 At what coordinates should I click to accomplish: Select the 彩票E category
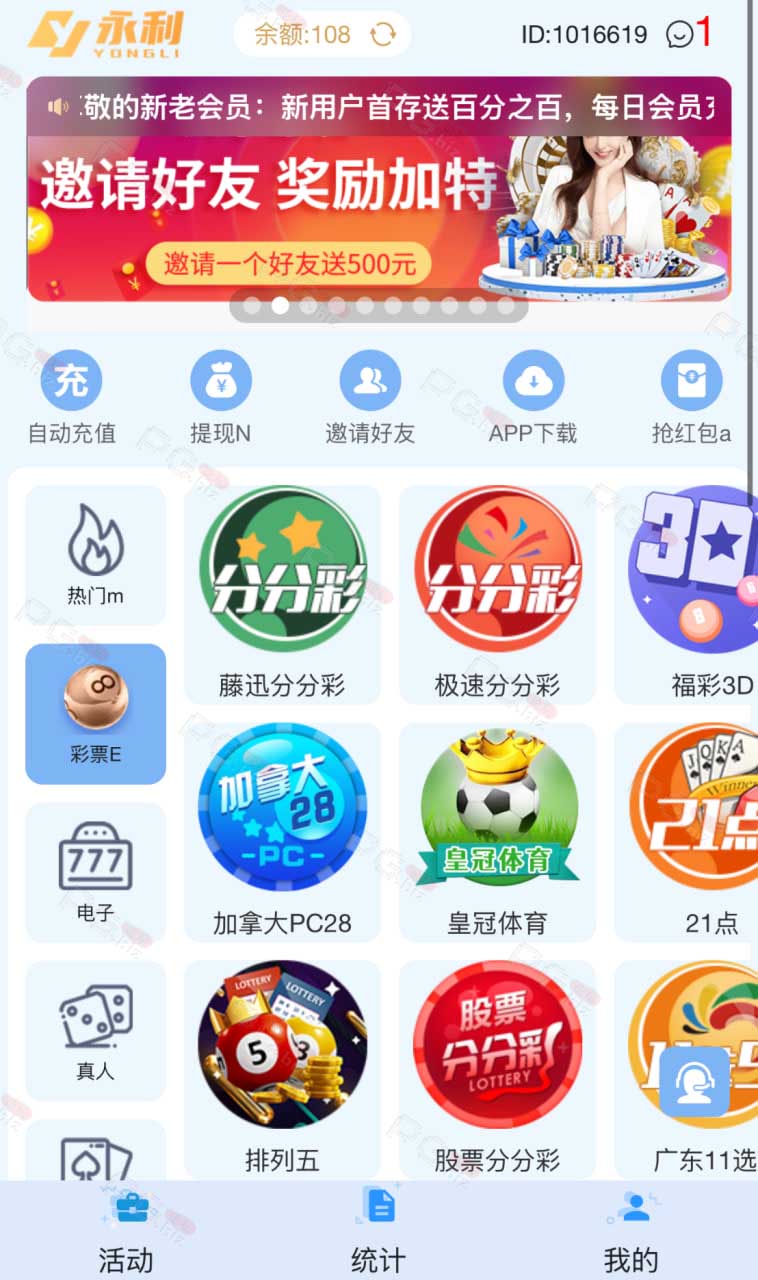[x=96, y=714]
